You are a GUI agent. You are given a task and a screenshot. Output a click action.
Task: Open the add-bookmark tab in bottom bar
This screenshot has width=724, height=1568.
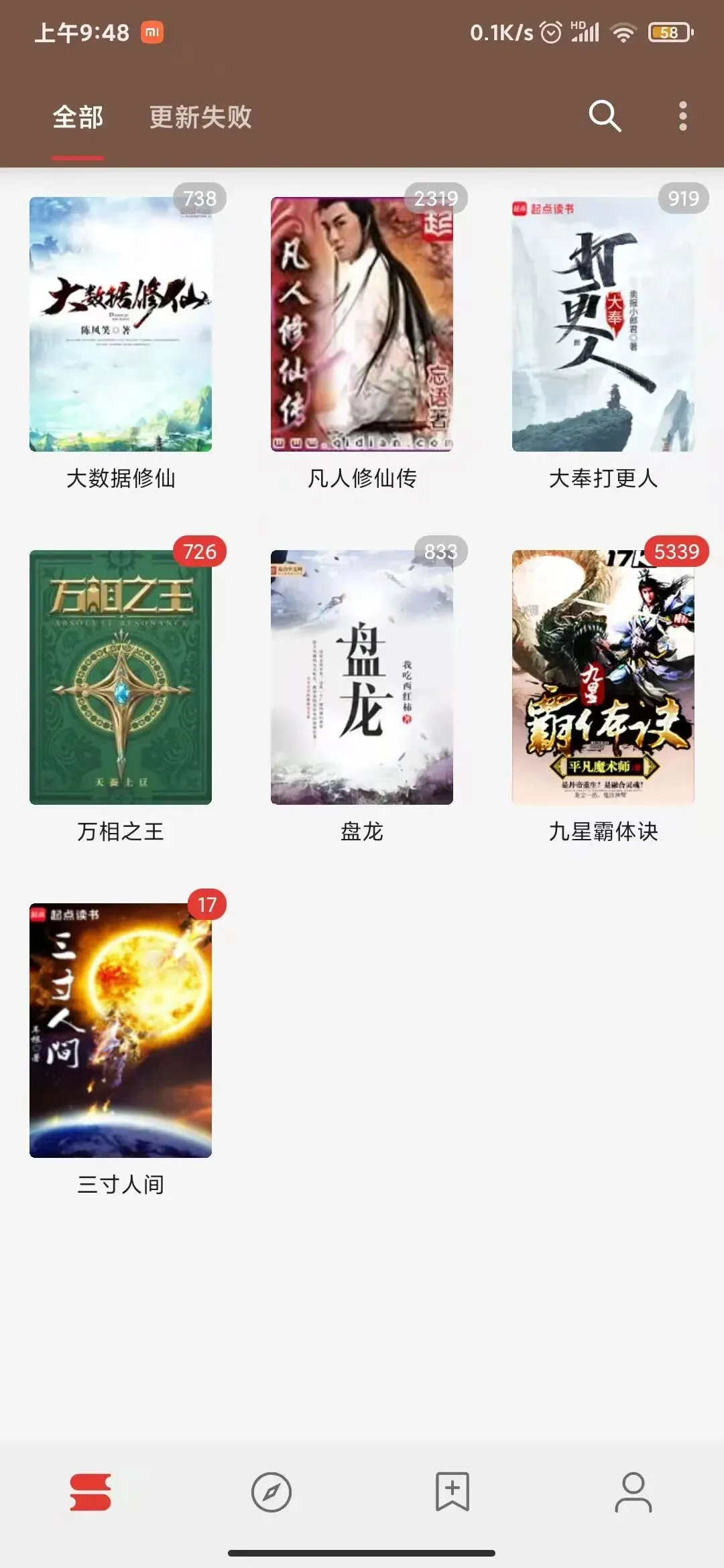click(x=452, y=1492)
